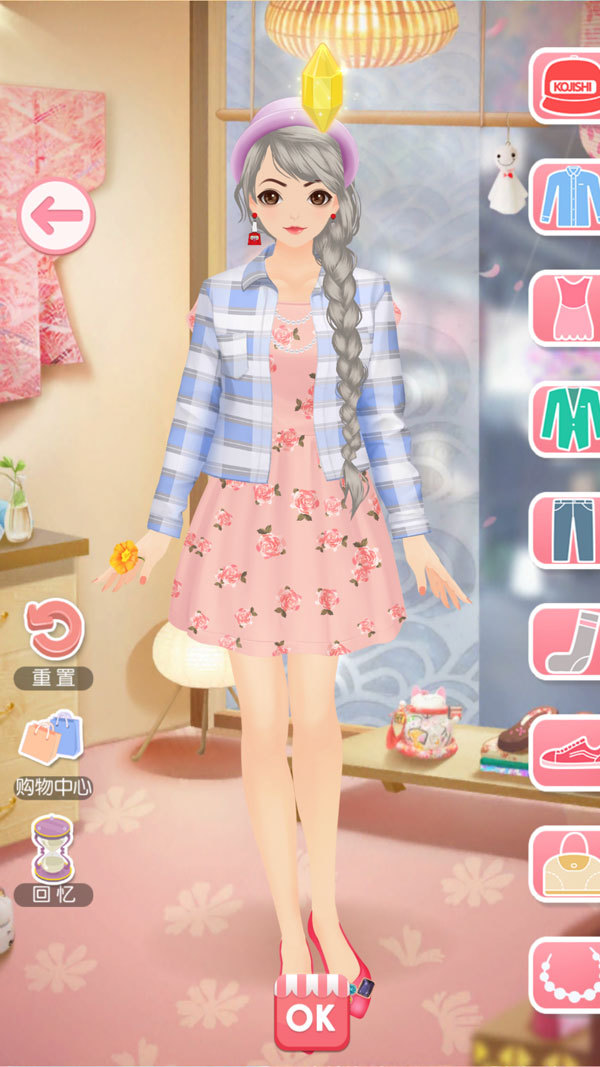Go back with the pink arrow button
Viewport: 600px width, 1067px height.
56,216
